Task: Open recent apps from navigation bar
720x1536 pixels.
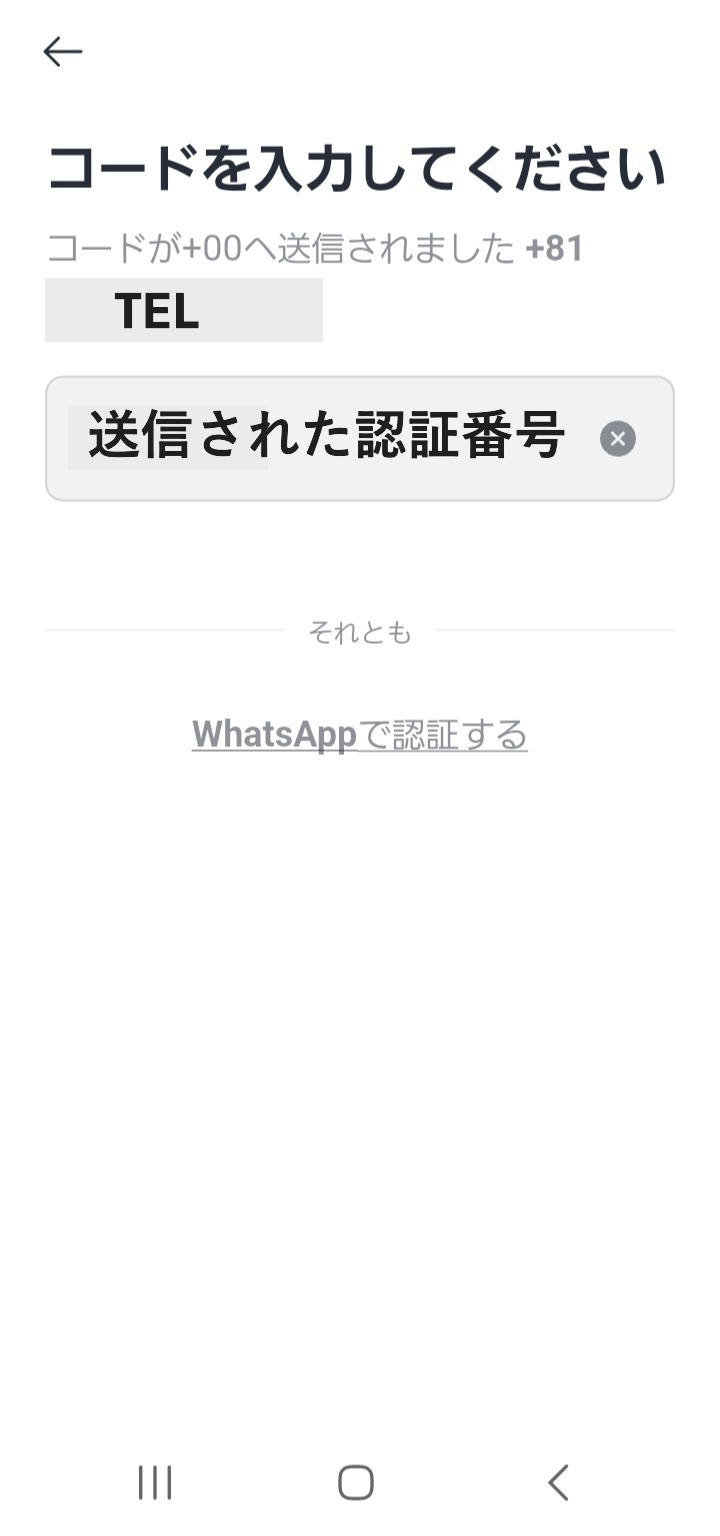Action: click(x=155, y=1482)
